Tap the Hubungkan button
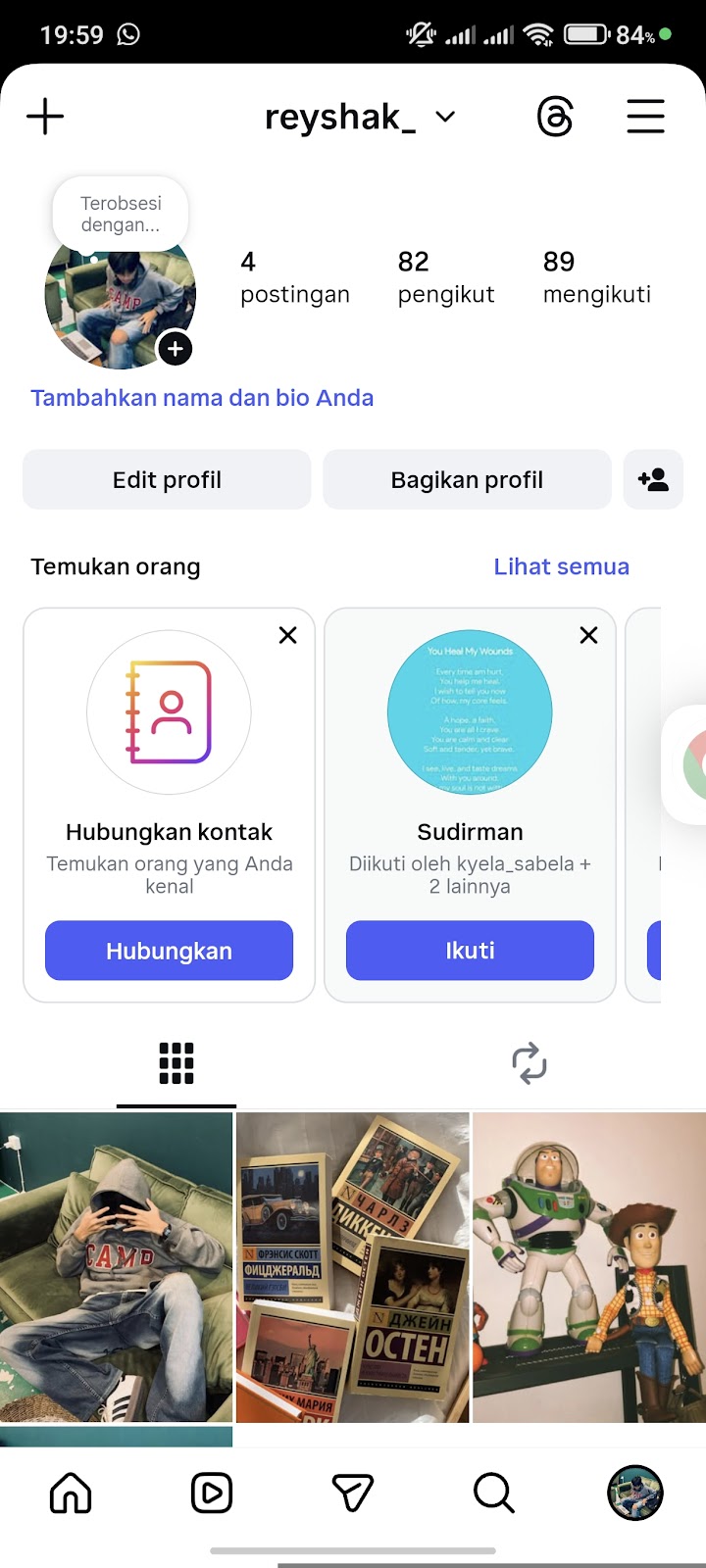The width and height of the screenshot is (706, 1568). pos(169,951)
